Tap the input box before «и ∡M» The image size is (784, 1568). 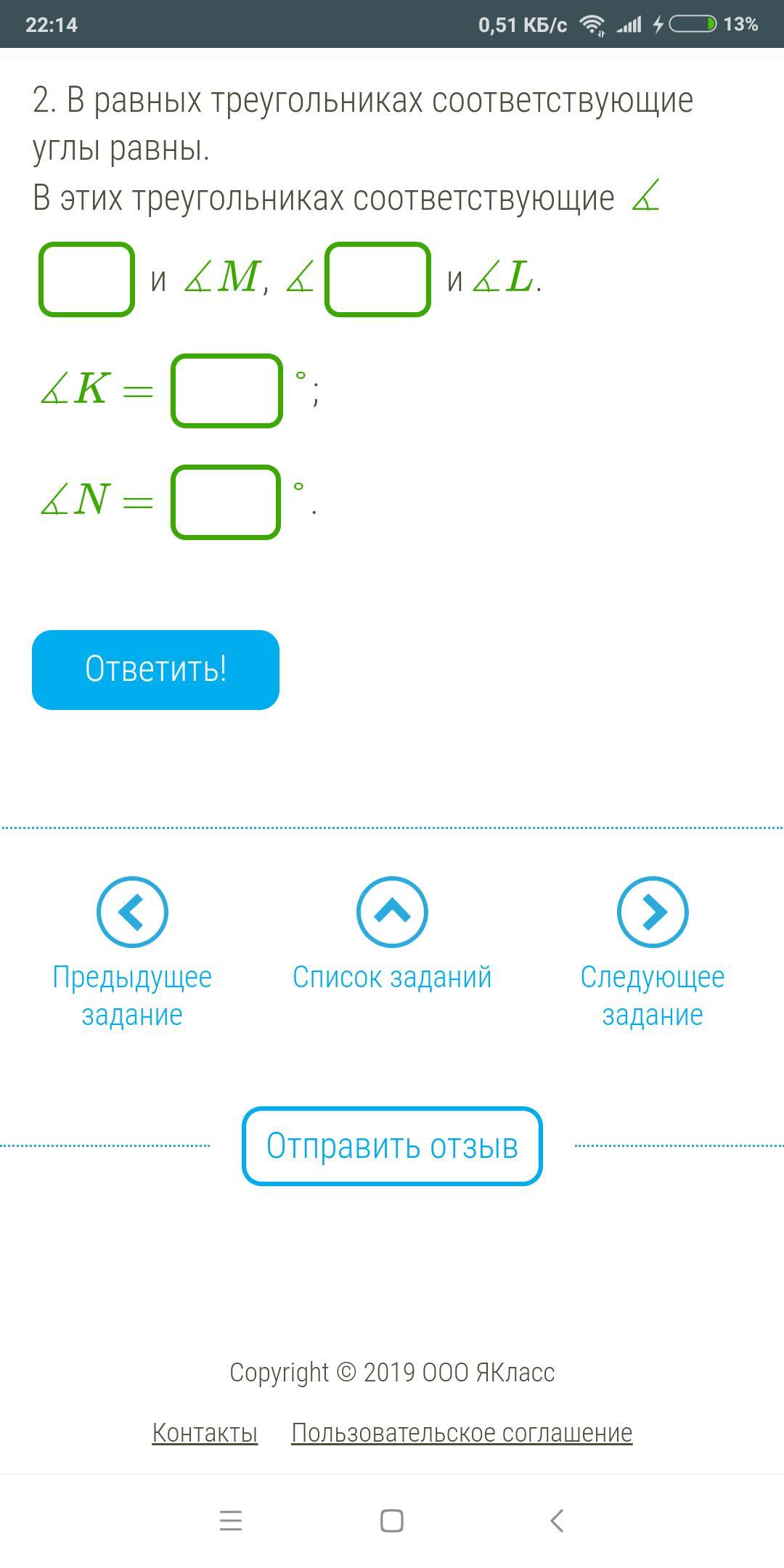pos(86,279)
